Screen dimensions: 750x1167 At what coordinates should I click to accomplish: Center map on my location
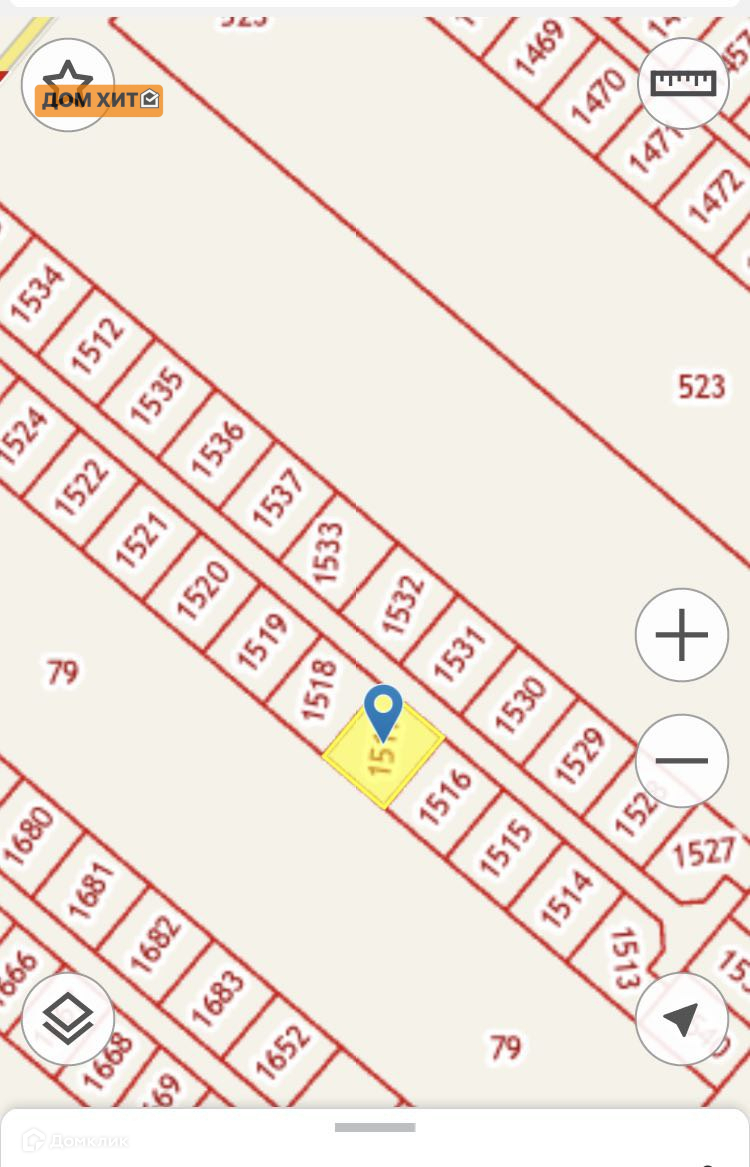682,1018
